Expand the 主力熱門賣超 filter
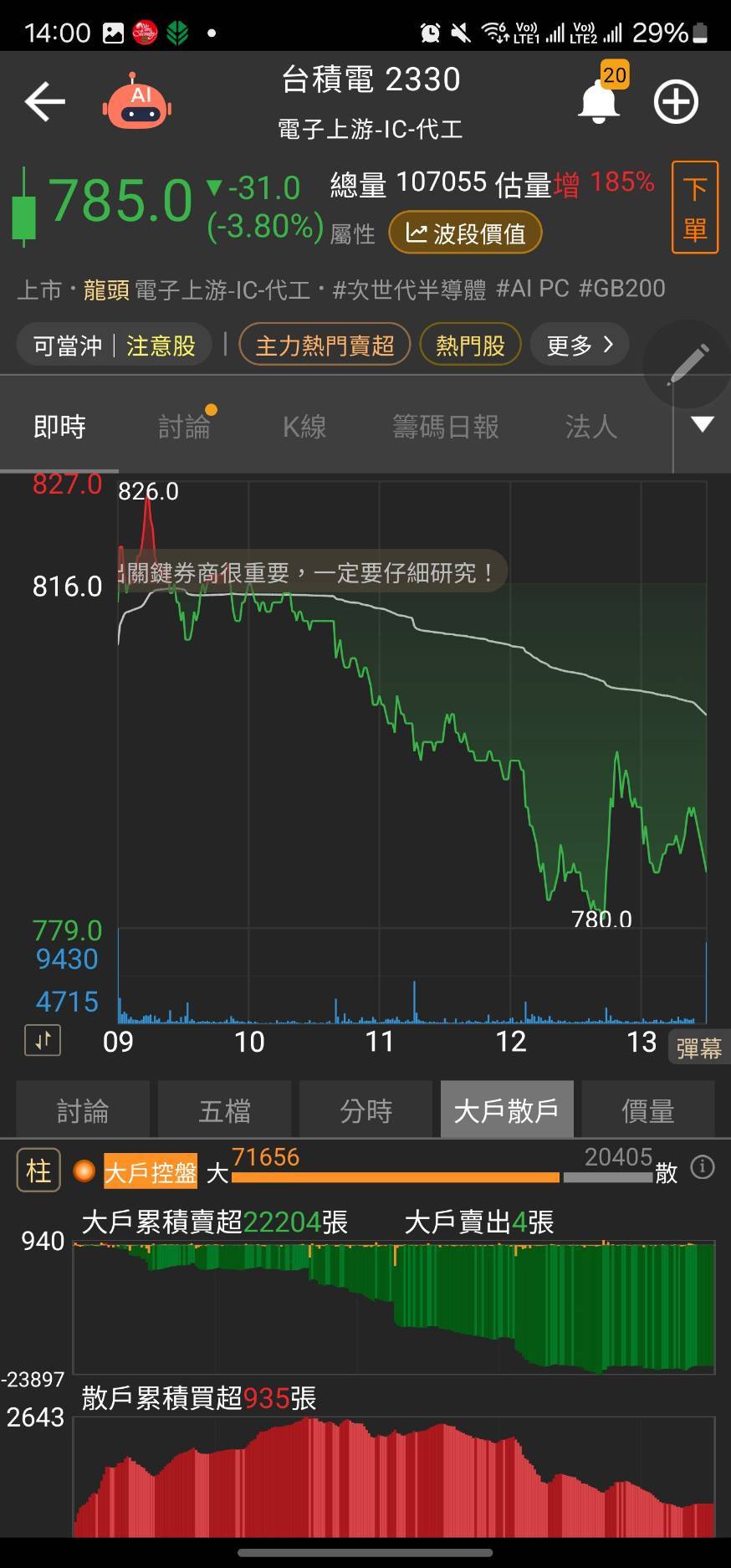 tap(325, 344)
